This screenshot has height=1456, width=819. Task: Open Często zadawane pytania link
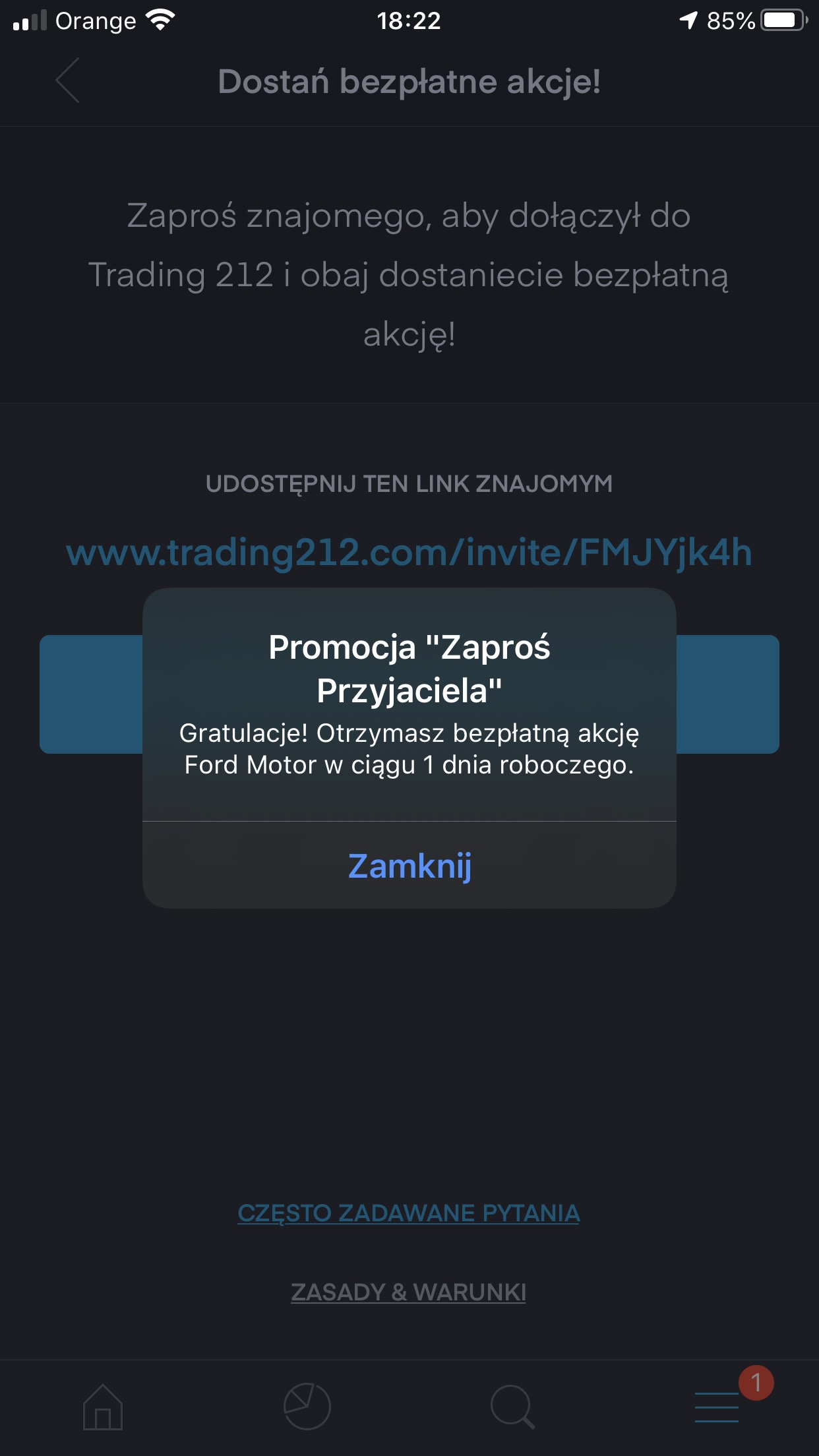tap(409, 1213)
